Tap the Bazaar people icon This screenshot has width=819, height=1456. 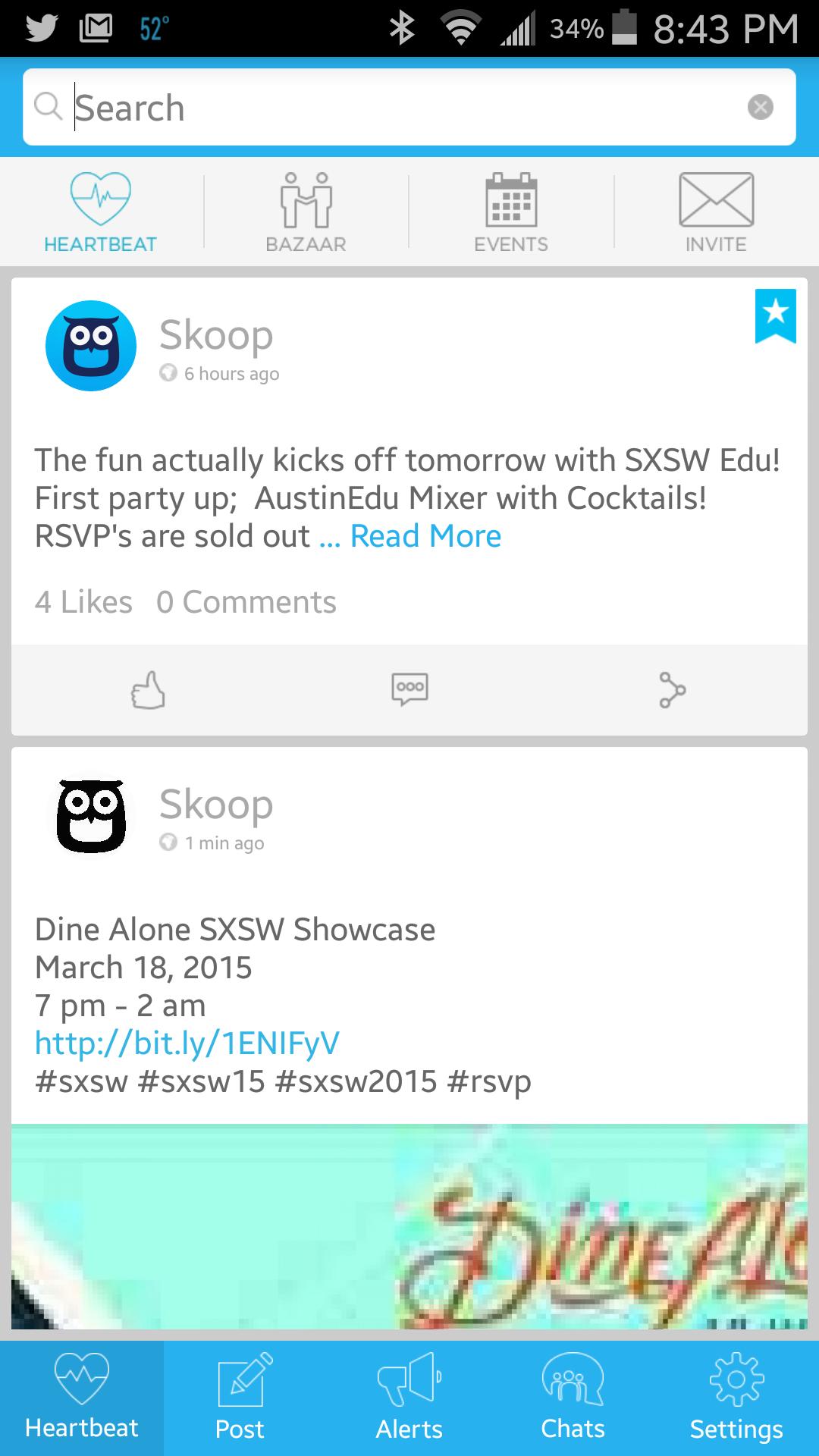306,205
